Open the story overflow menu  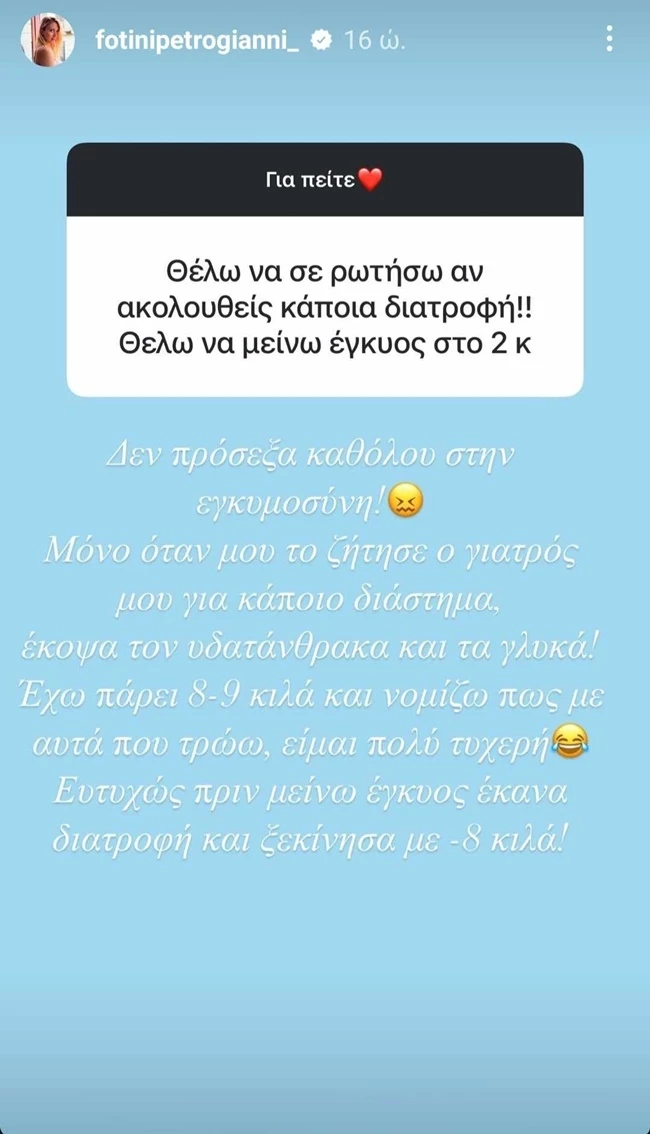pyautogui.click(x=610, y=40)
